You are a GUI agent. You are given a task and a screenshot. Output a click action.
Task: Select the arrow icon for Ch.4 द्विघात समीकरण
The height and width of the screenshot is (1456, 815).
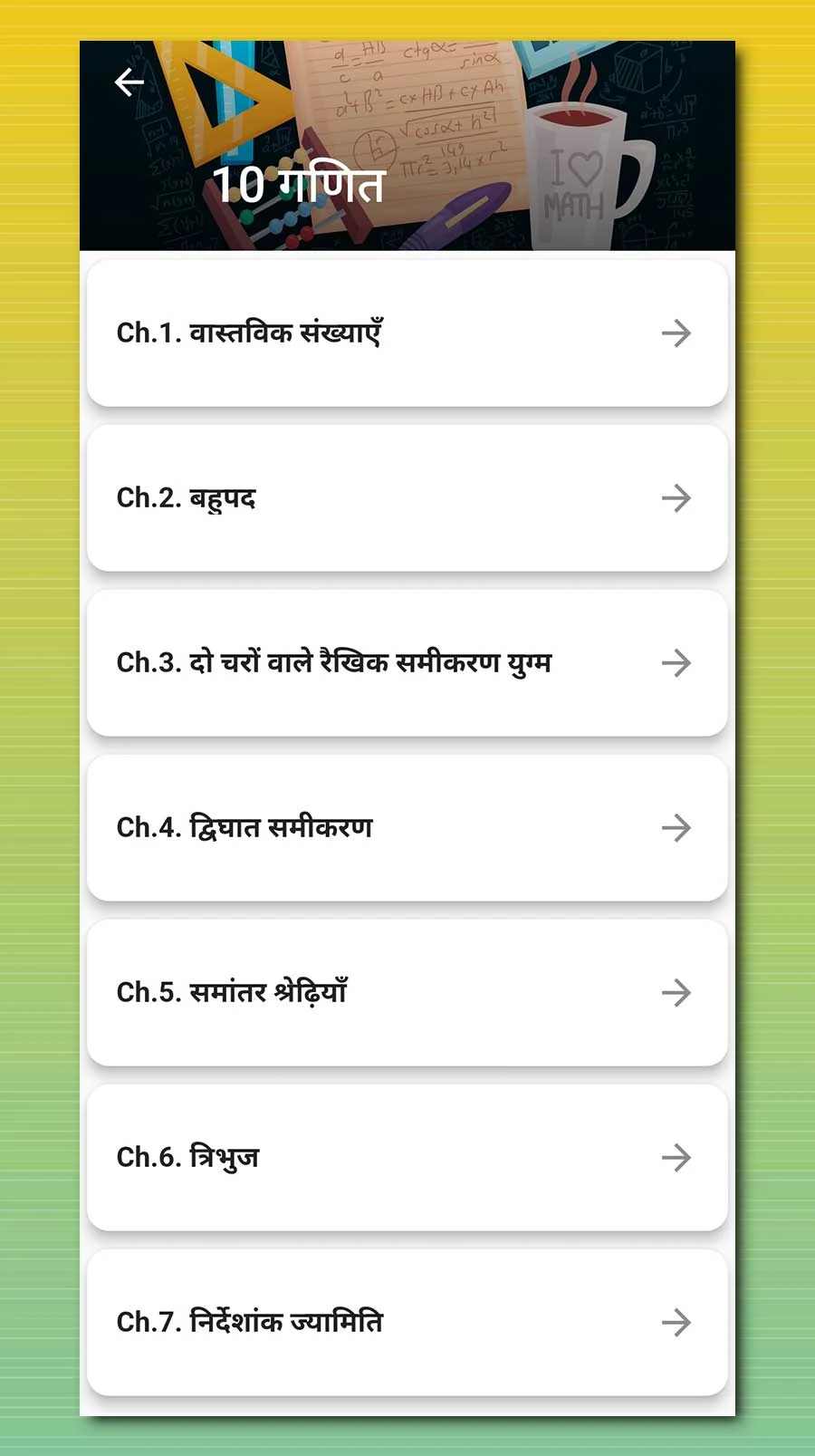point(677,827)
